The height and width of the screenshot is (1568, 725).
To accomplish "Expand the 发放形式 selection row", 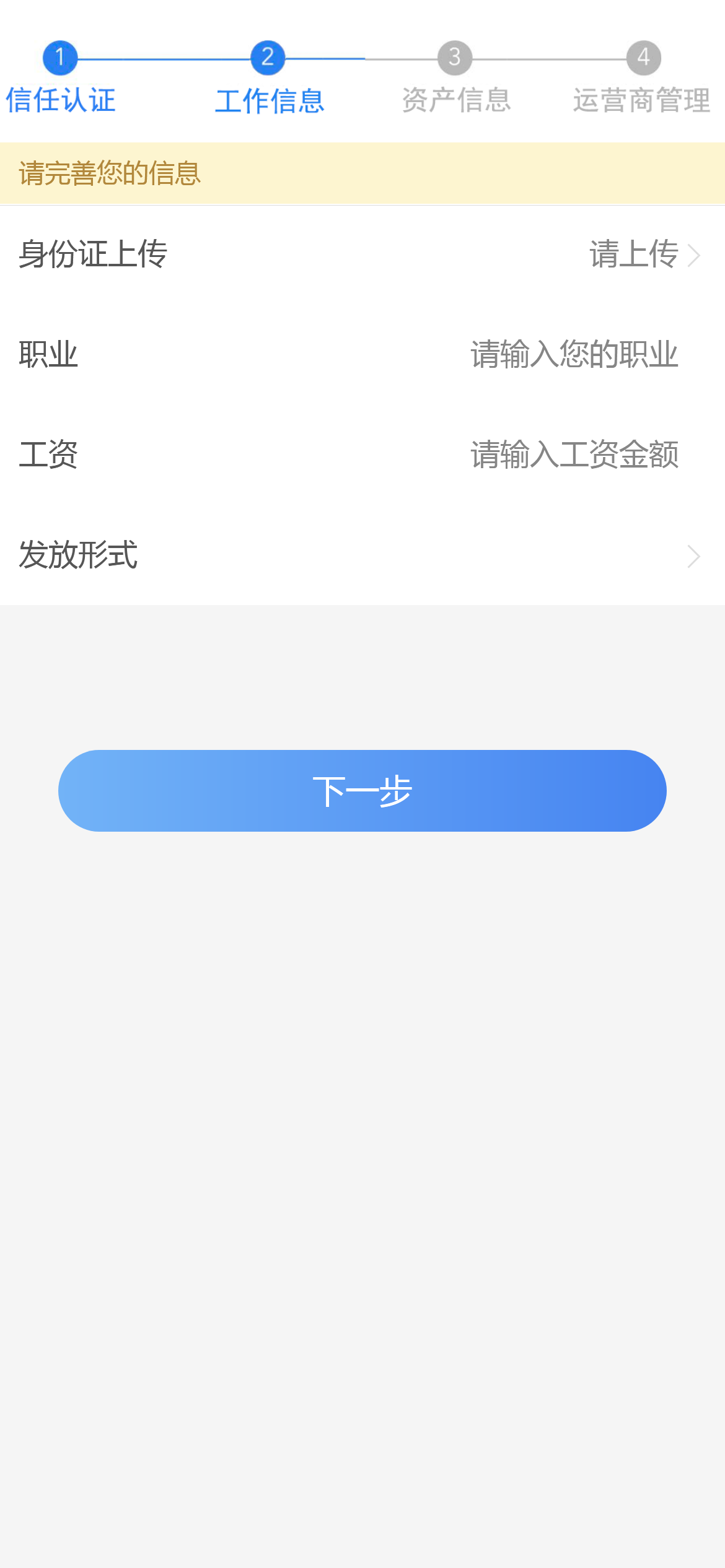I will point(362,557).
